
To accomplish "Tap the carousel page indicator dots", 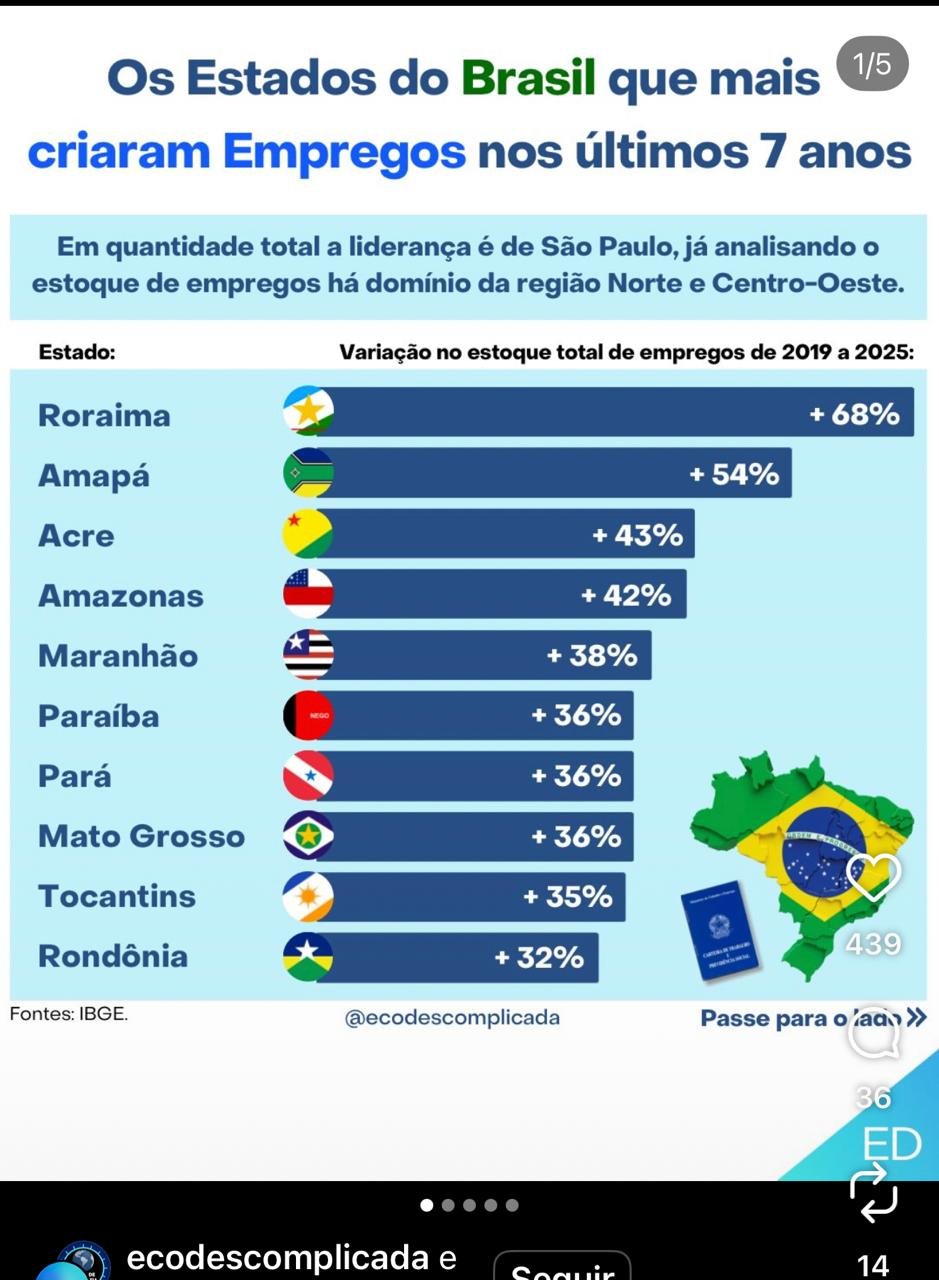I will pyautogui.click(x=469, y=1205).
